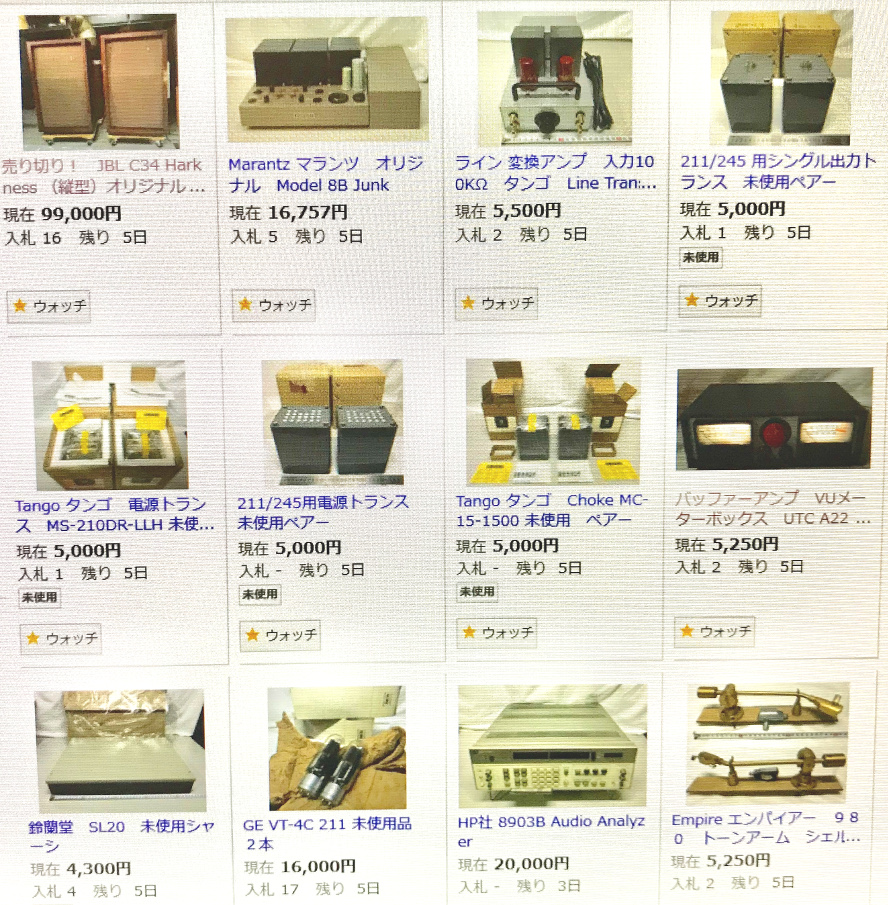Viewport: 888px width, 905px height.
Task: Watch the ライン変換アンプ auction
Action: 498,303
